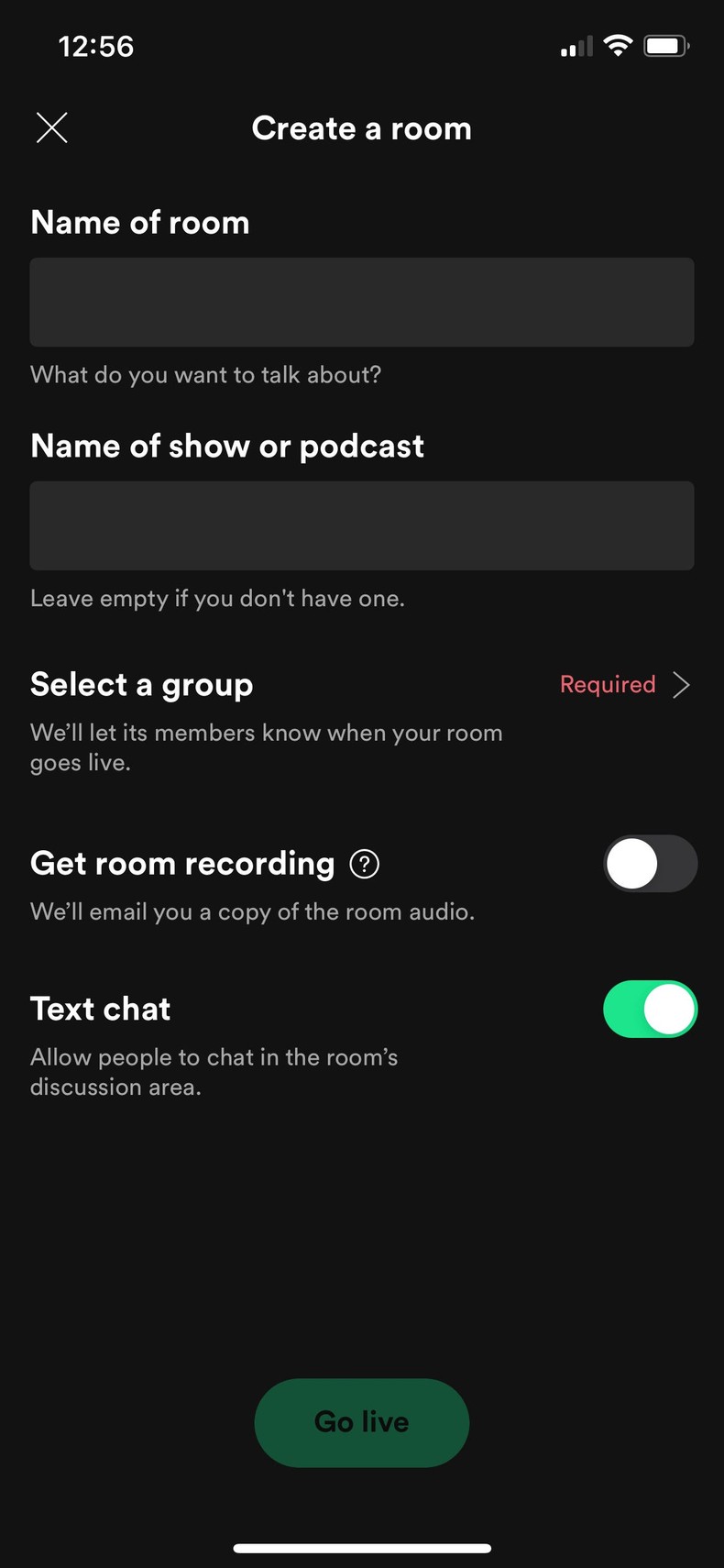Select the Required label in red
The height and width of the screenshot is (1568, 724).
pyautogui.click(x=608, y=684)
